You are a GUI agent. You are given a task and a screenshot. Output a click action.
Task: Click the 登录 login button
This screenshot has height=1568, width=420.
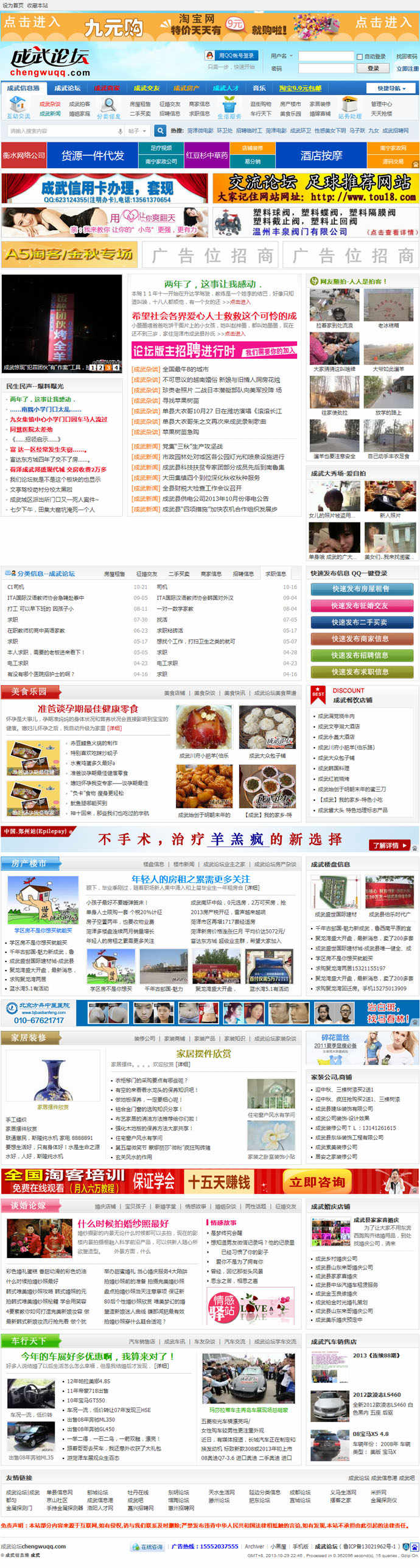[373, 68]
